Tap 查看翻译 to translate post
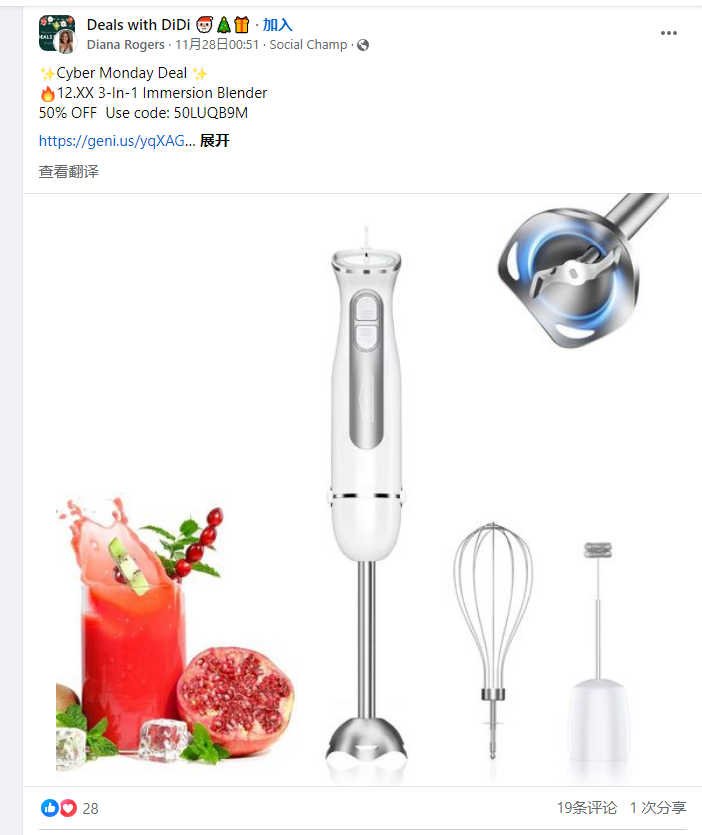Image resolution: width=702 pixels, height=835 pixels. click(x=68, y=171)
